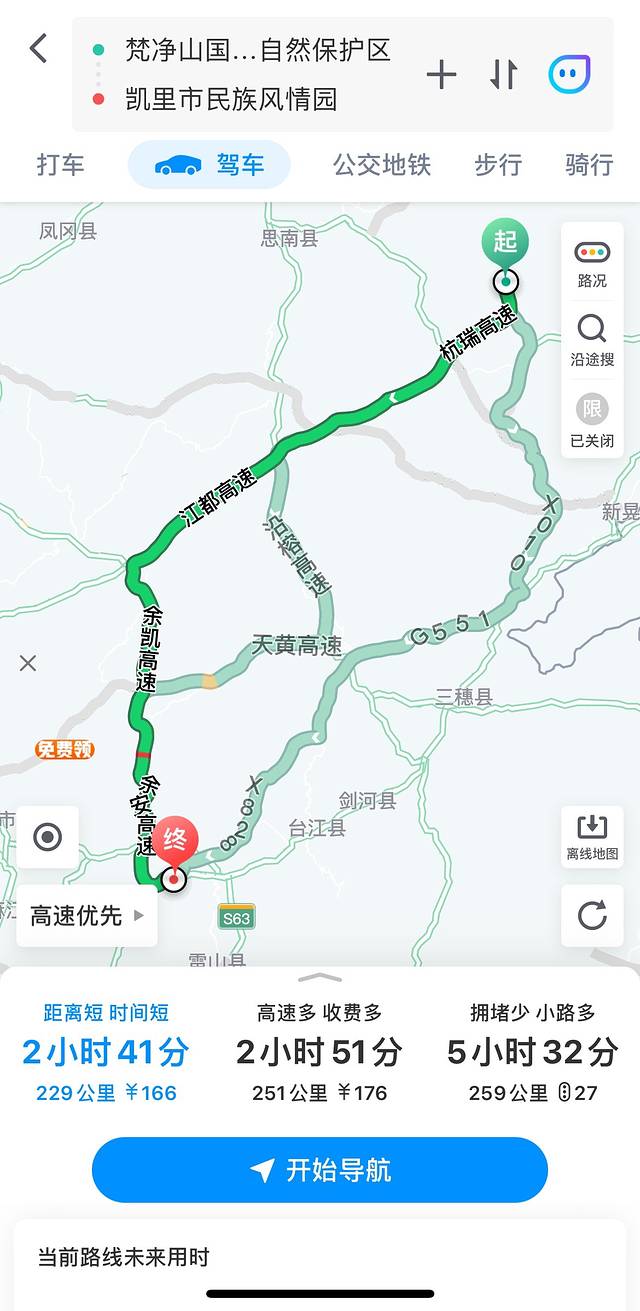Go back from route planning
This screenshot has width=640, height=1311.
click(38, 48)
